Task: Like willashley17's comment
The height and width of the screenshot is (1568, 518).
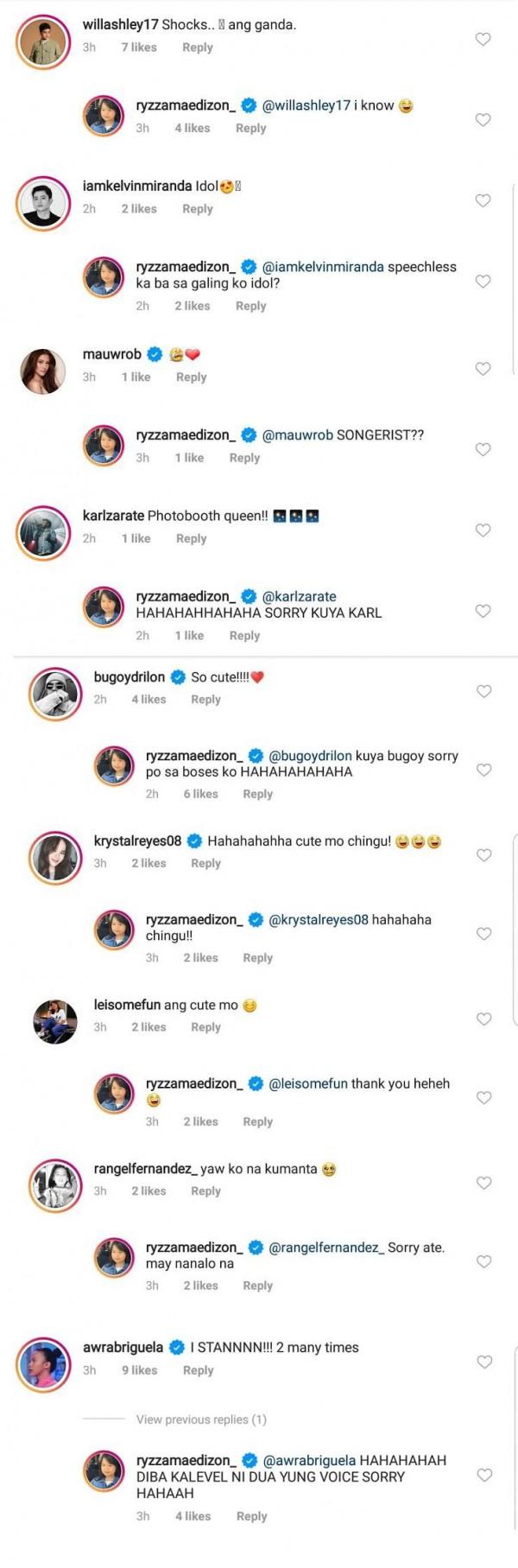Action: [x=483, y=39]
